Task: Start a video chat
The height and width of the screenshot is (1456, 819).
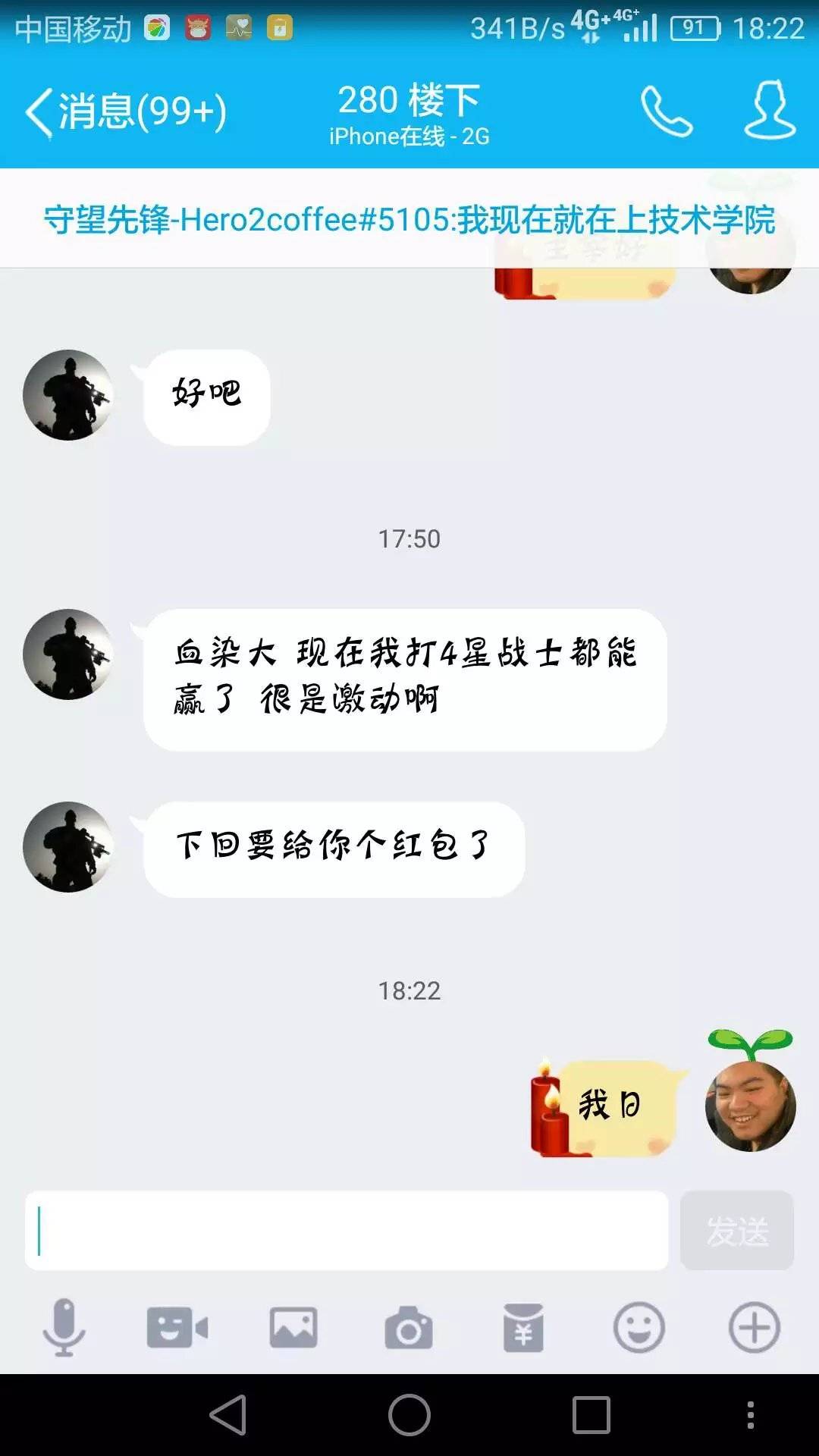Action: point(177,1328)
